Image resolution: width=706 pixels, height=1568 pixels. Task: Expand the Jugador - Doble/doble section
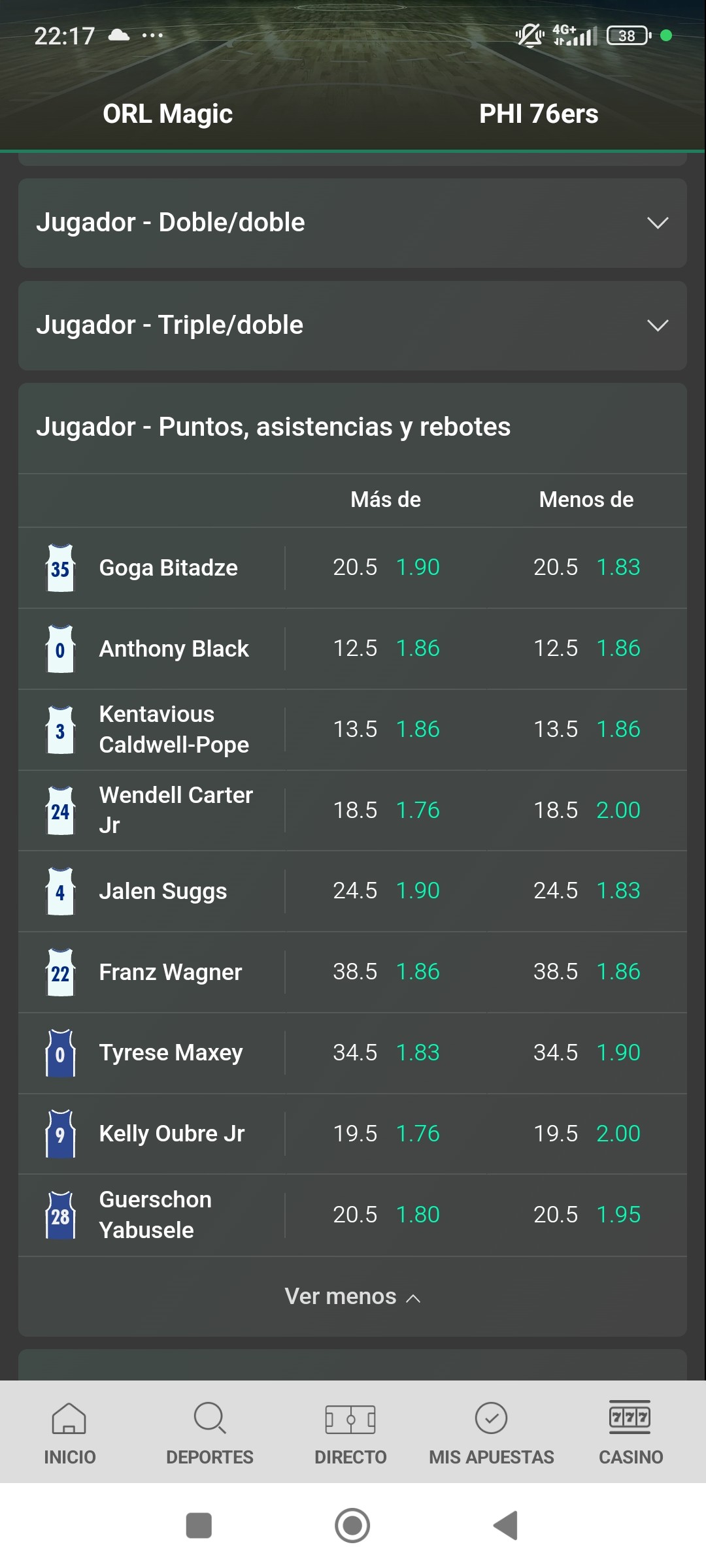(352, 223)
